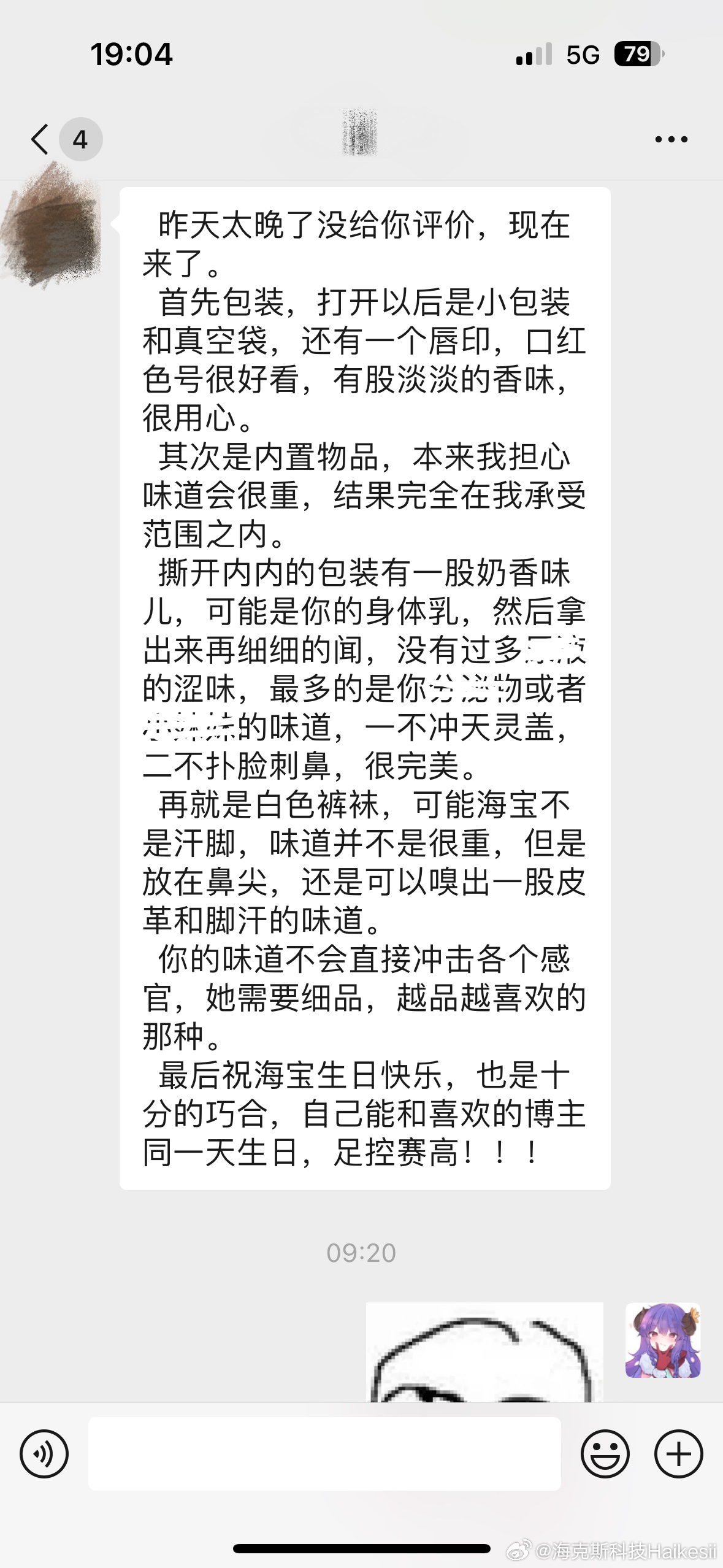Switch to voice message input

click(x=44, y=1453)
